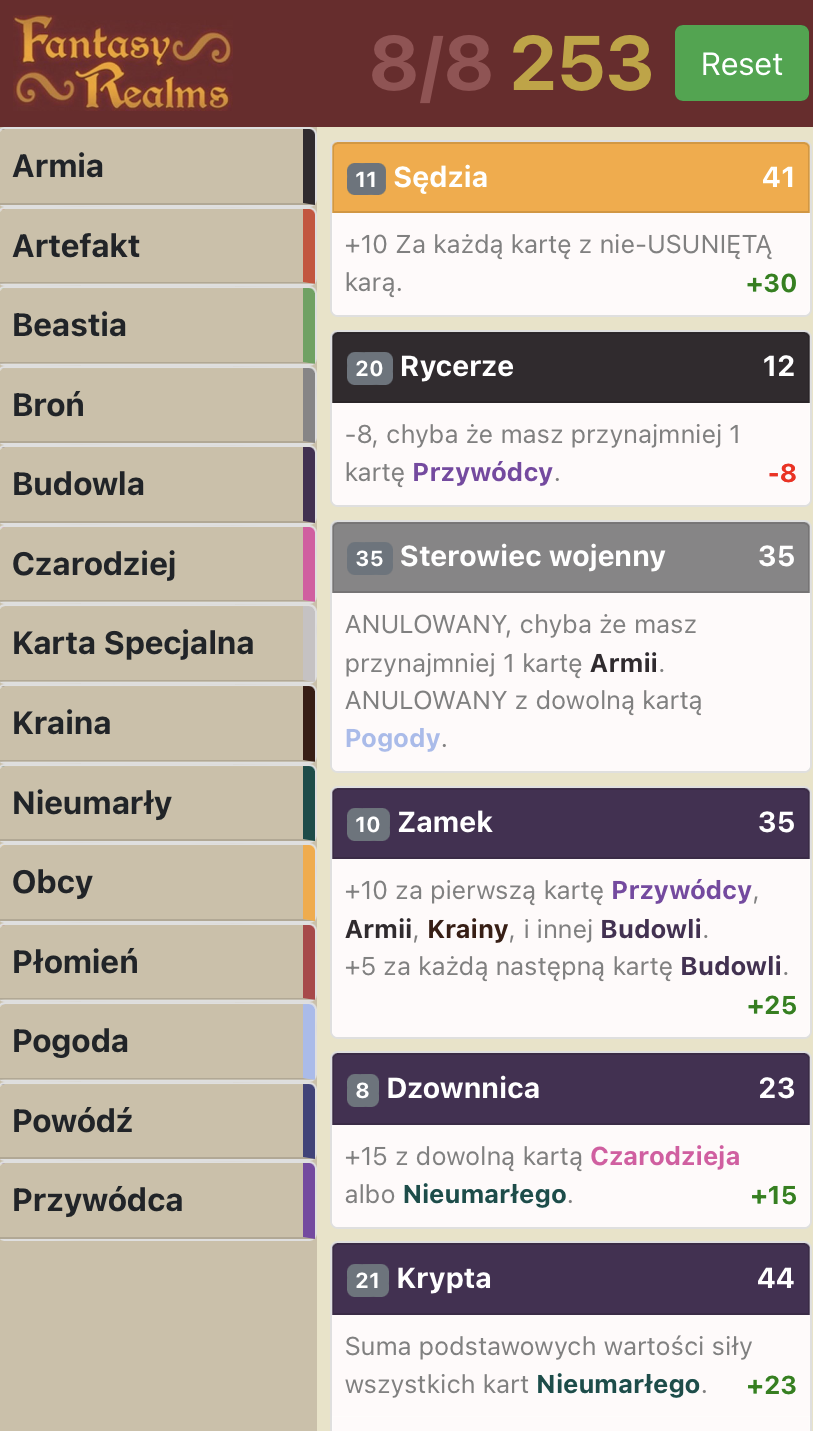The width and height of the screenshot is (813, 1431).
Task: Open the Powódź category
Action: coord(155,1121)
